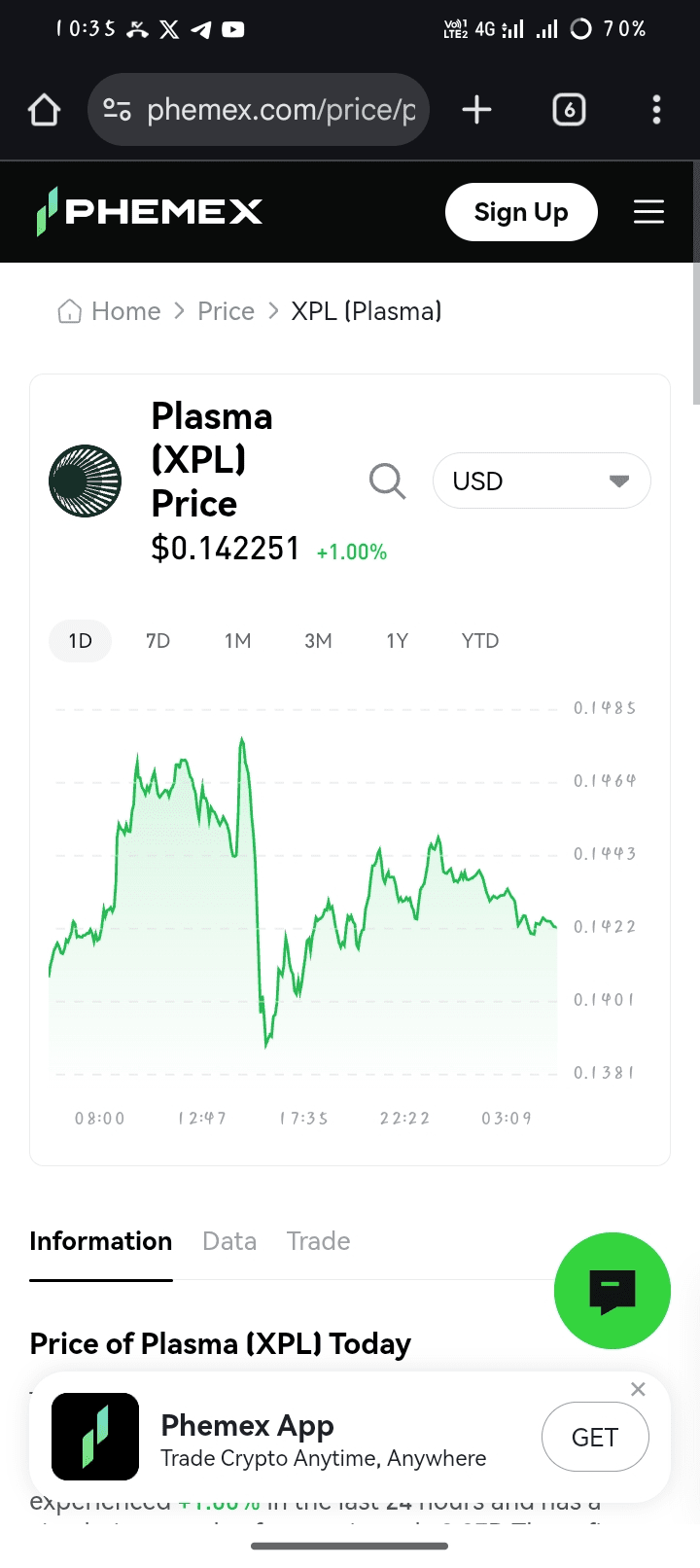Open the green chat support bubble

click(612, 1291)
